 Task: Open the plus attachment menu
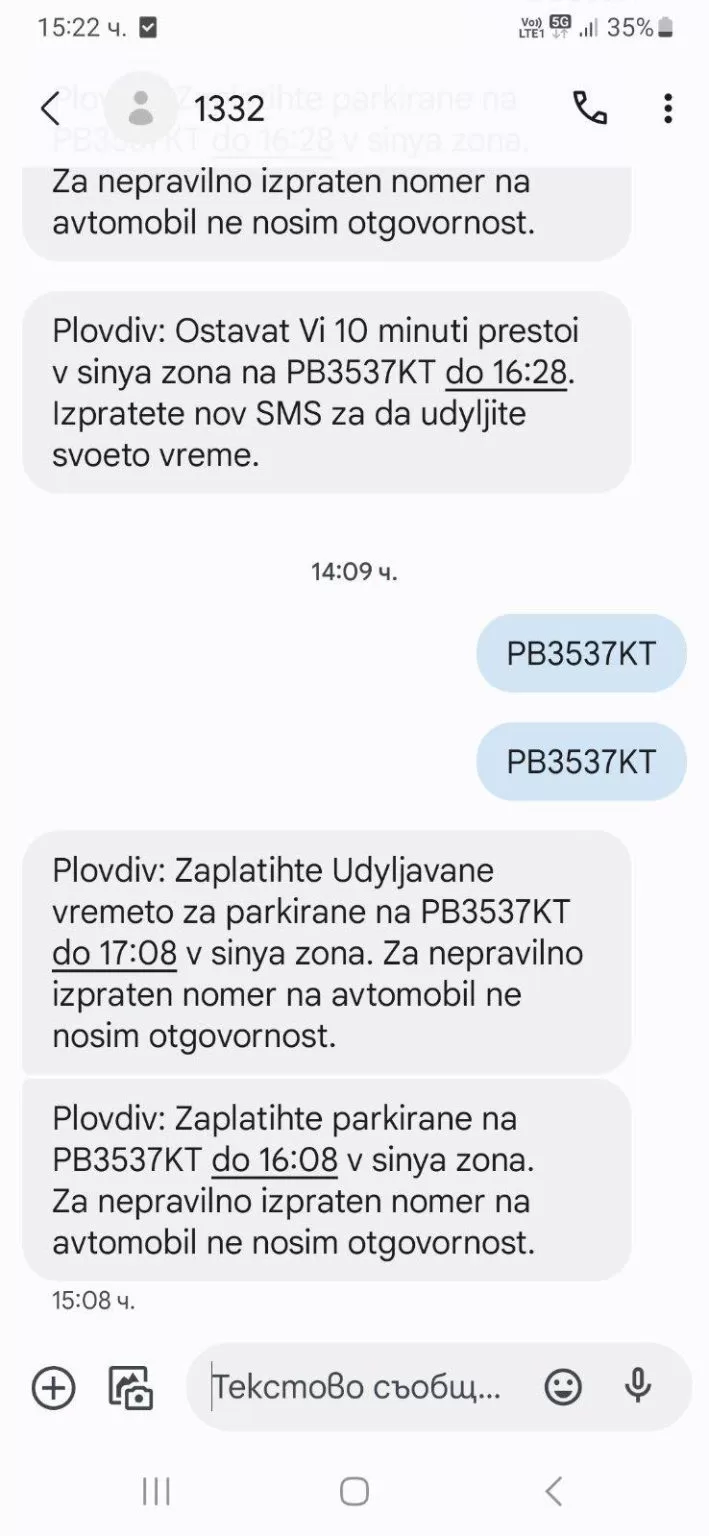tap(53, 1387)
